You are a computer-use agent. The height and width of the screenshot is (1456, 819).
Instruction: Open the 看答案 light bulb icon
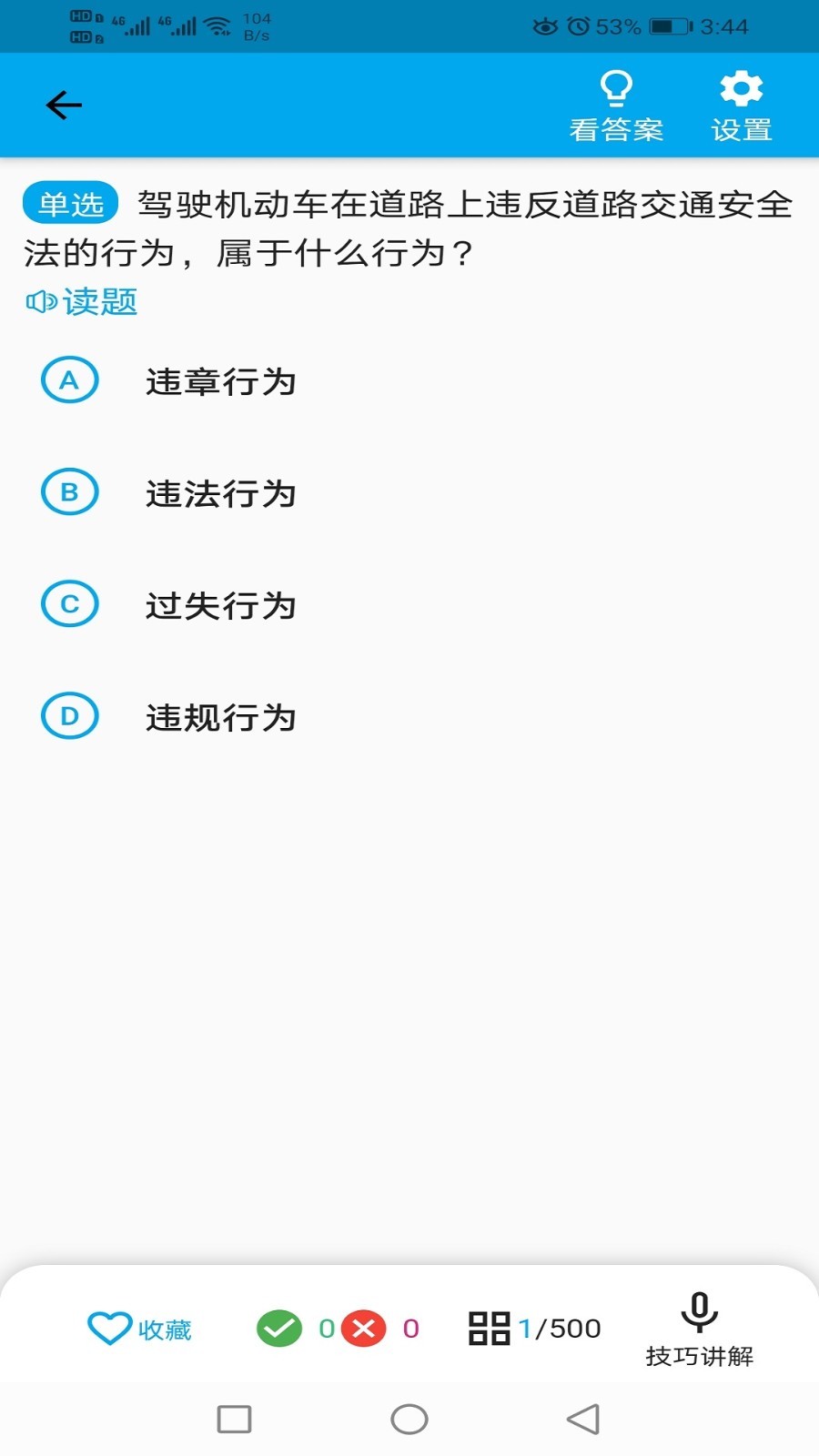pos(616,88)
